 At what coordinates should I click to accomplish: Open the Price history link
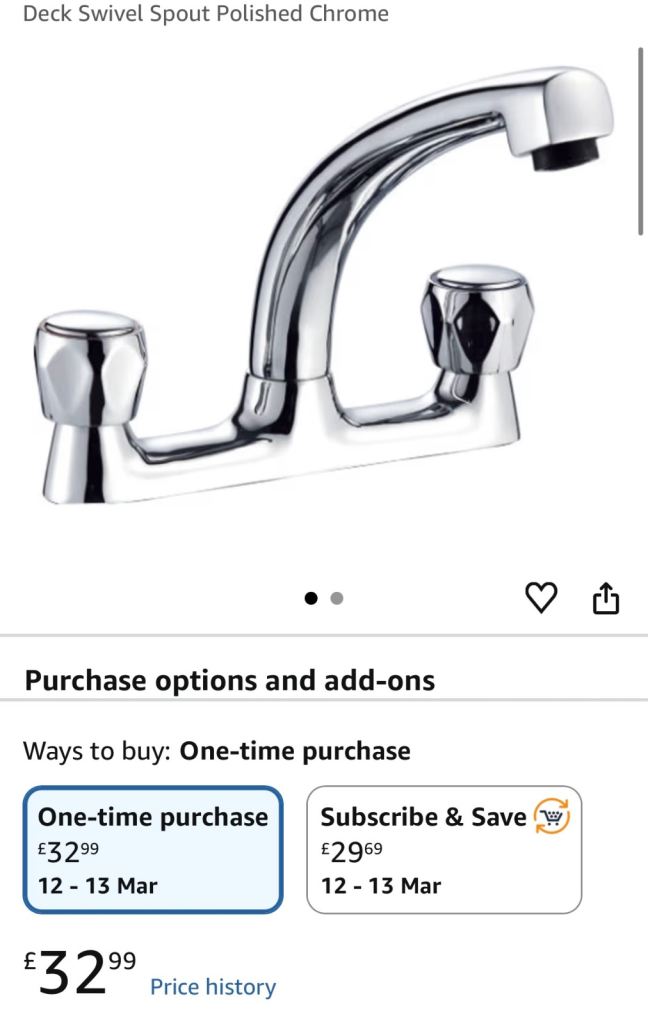(212, 987)
